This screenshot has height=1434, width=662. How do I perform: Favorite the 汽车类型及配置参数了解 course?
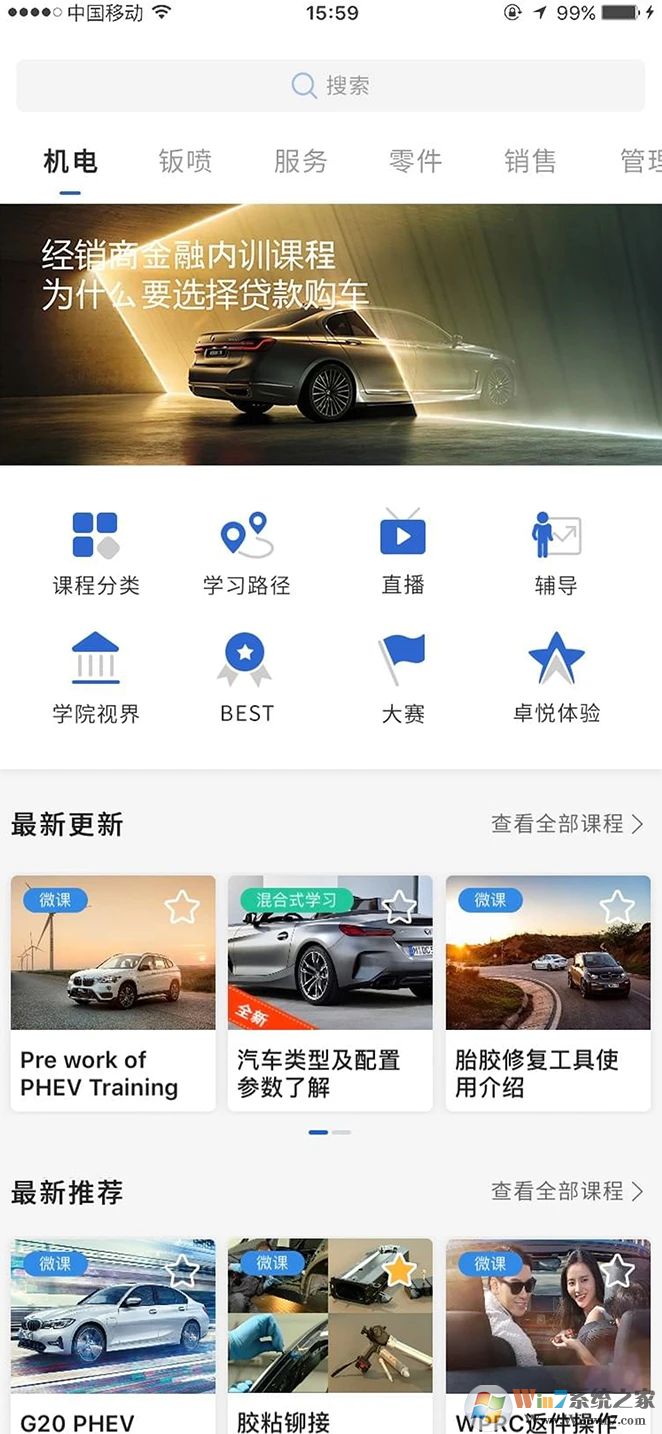click(x=400, y=907)
